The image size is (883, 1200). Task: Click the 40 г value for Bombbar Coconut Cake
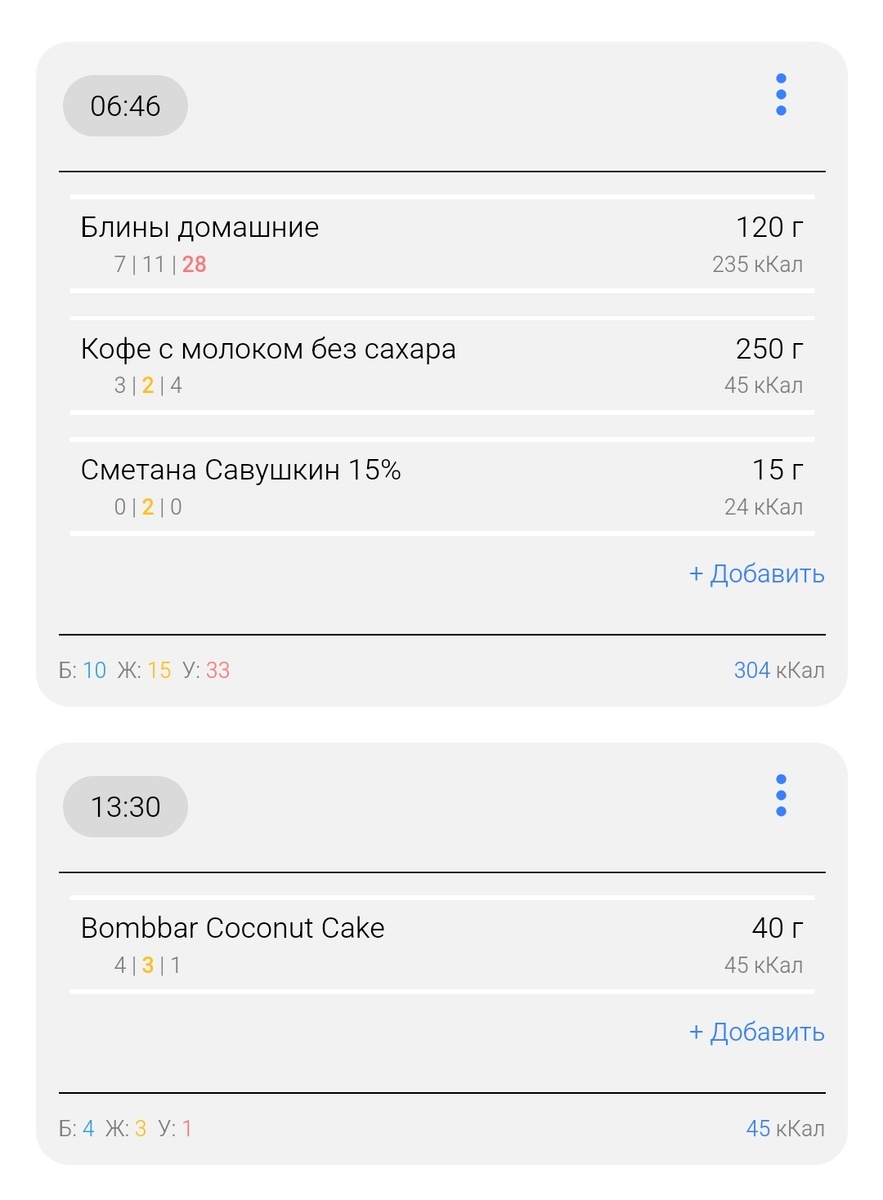pyautogui.click(x=777, y=928)
